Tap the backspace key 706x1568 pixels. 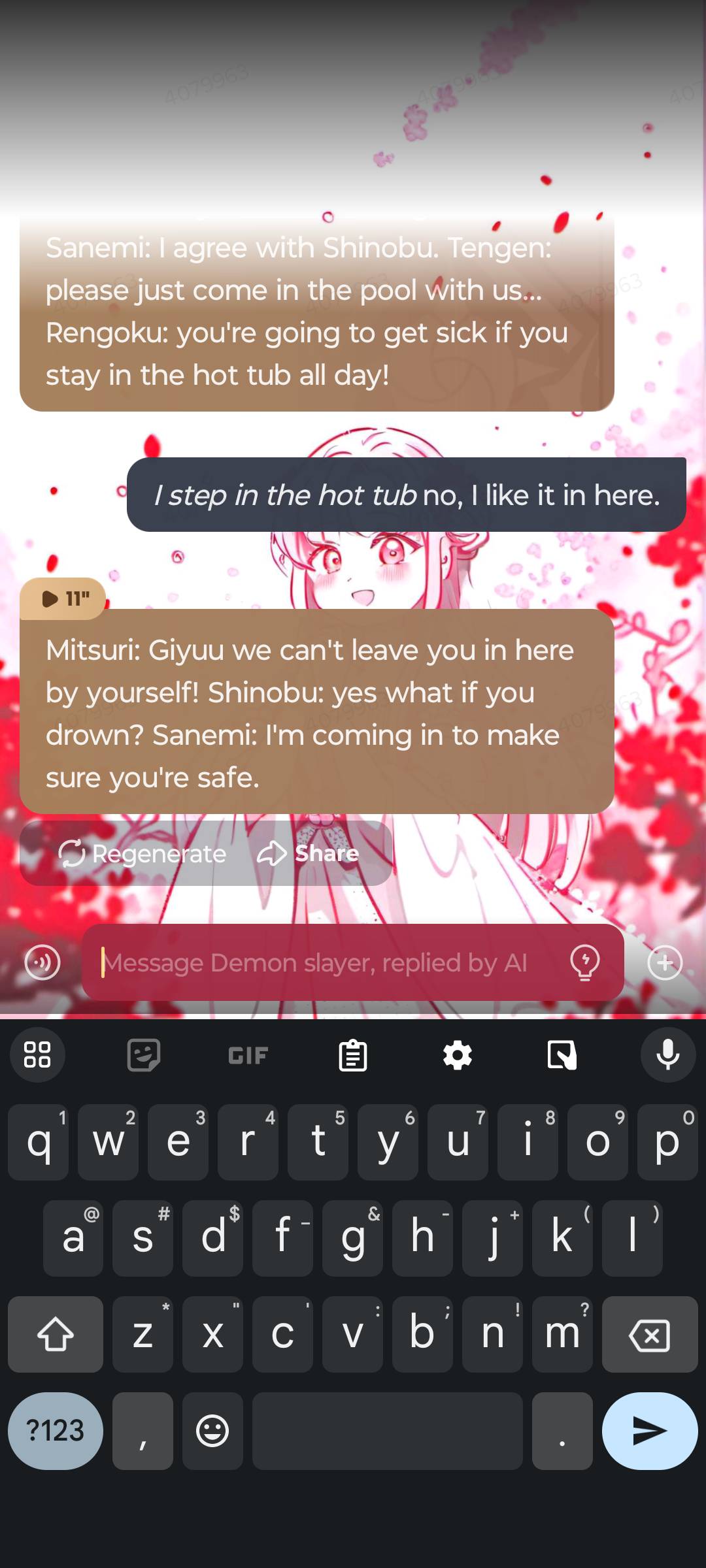[x=649, y=1335]
